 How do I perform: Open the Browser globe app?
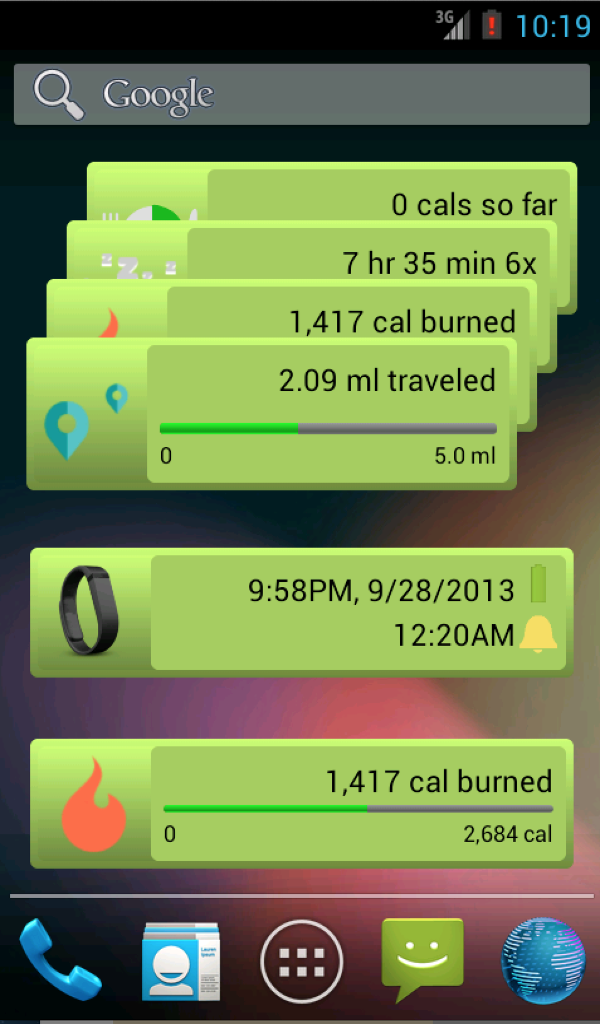pos(543,960)
